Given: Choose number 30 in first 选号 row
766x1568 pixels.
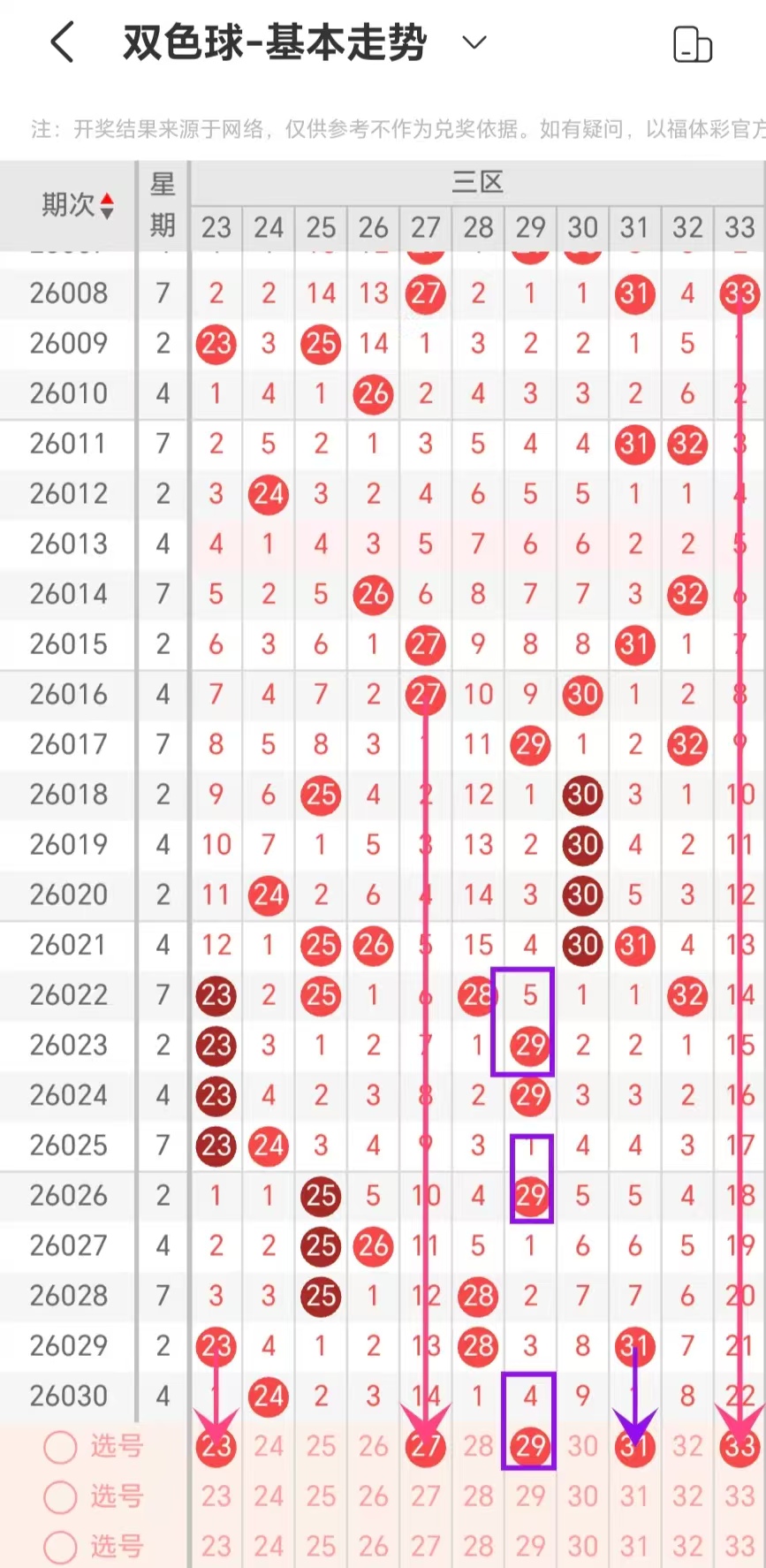Looking at the screenshot, I should 582,1447.
